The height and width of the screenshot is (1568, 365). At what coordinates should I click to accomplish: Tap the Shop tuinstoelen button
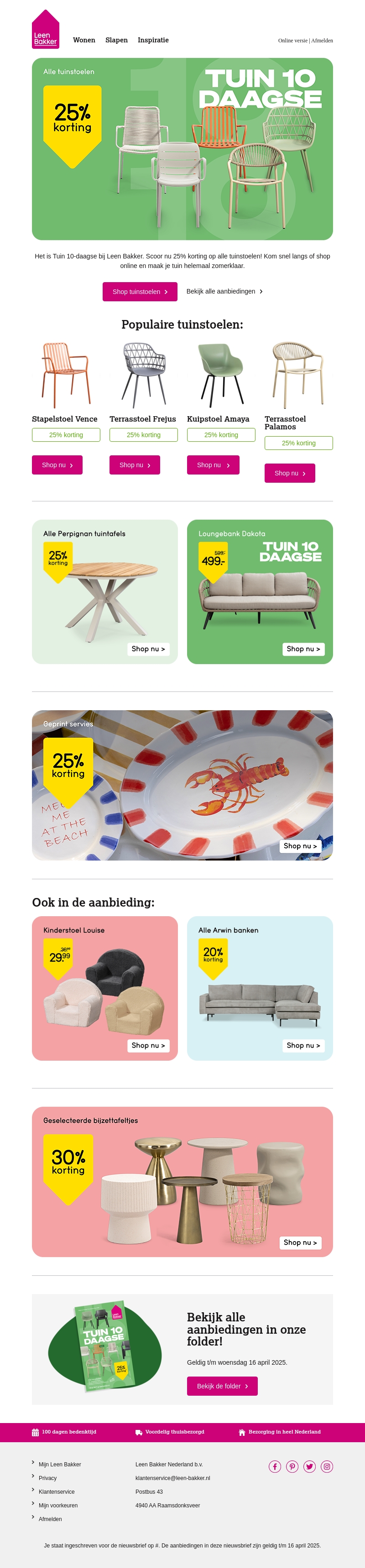point(140,292)
